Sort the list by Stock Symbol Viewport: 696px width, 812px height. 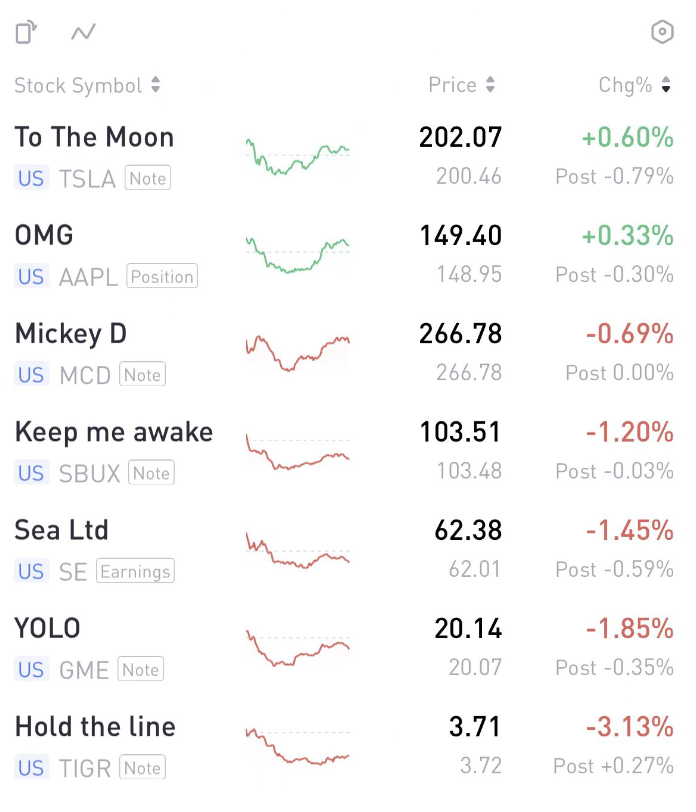(x=87, y=86)
